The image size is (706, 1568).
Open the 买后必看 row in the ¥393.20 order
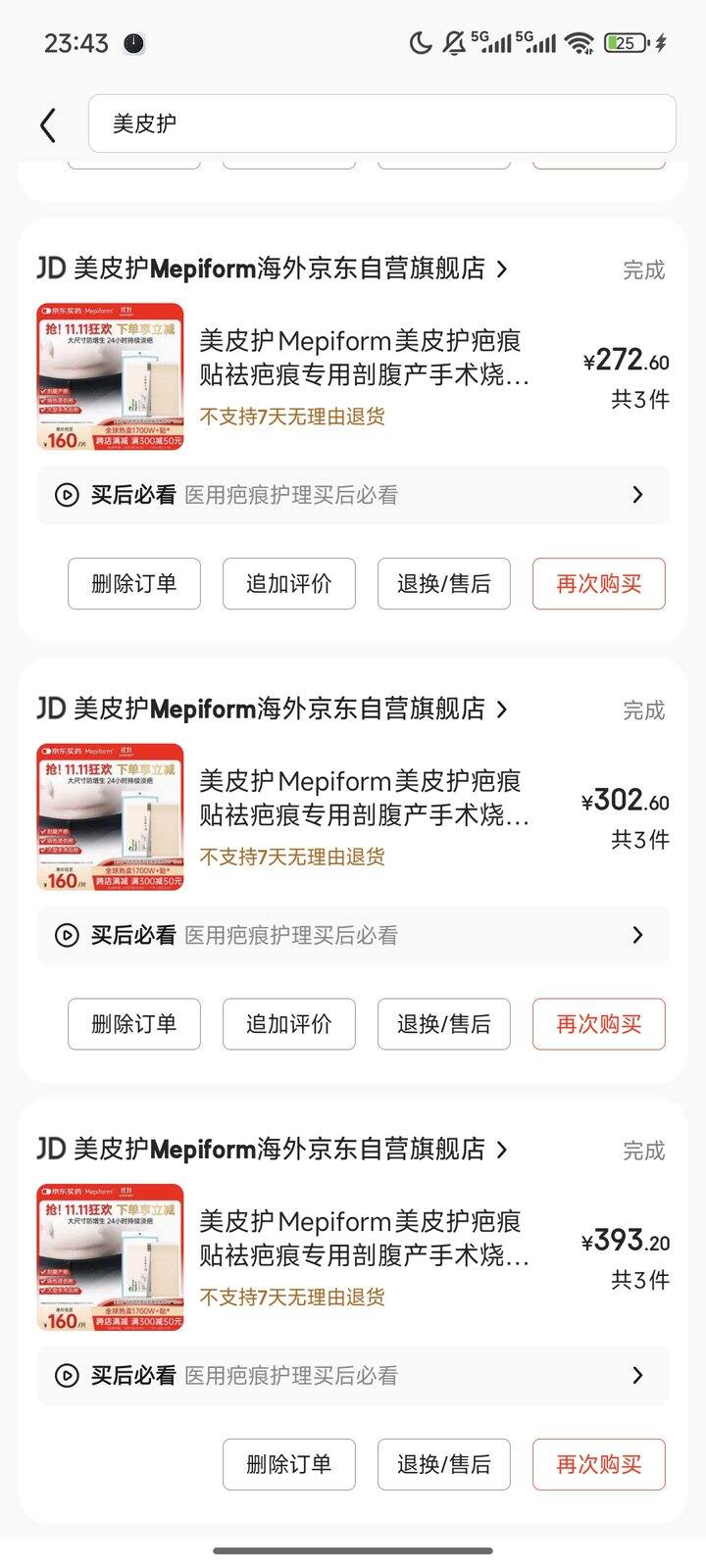point(352,1375)
